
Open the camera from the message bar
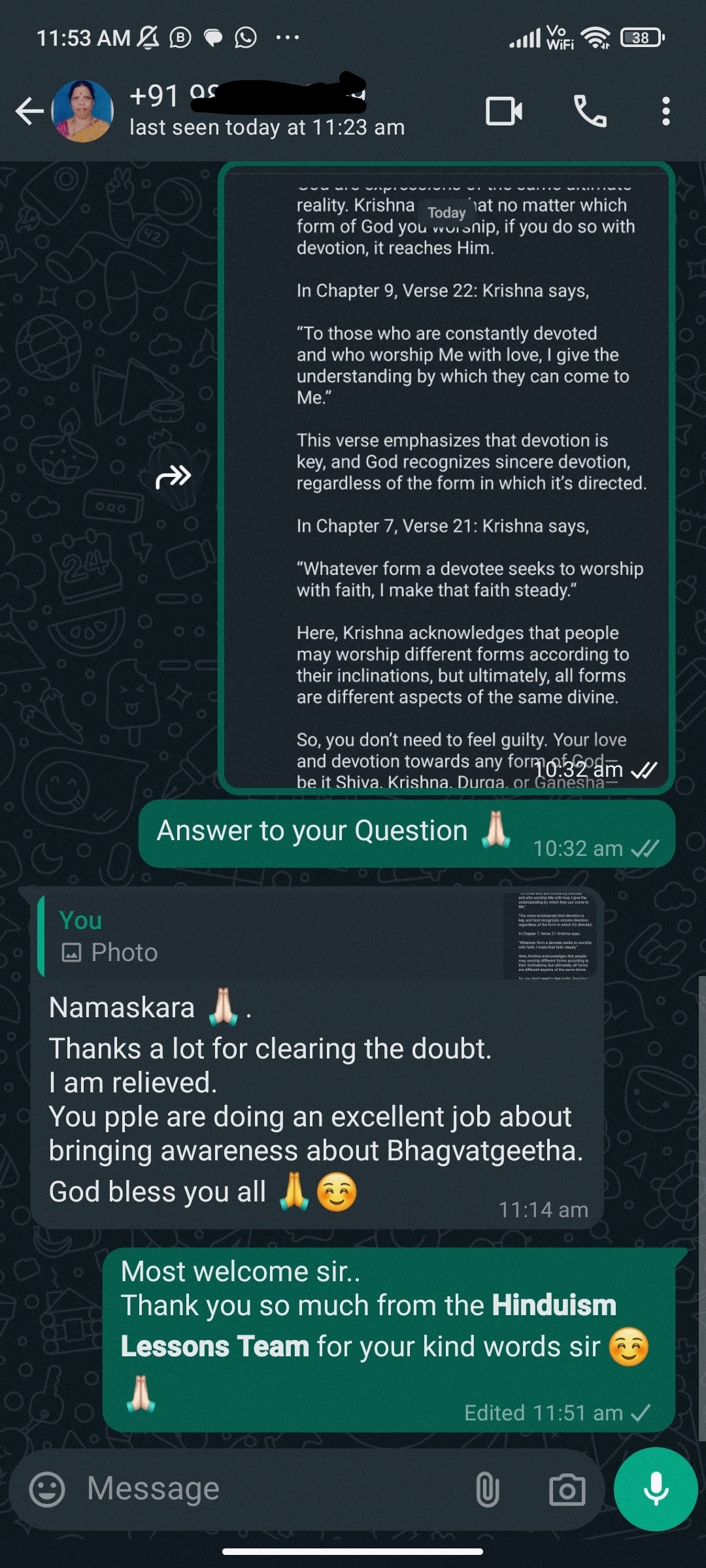[566, 1490]
